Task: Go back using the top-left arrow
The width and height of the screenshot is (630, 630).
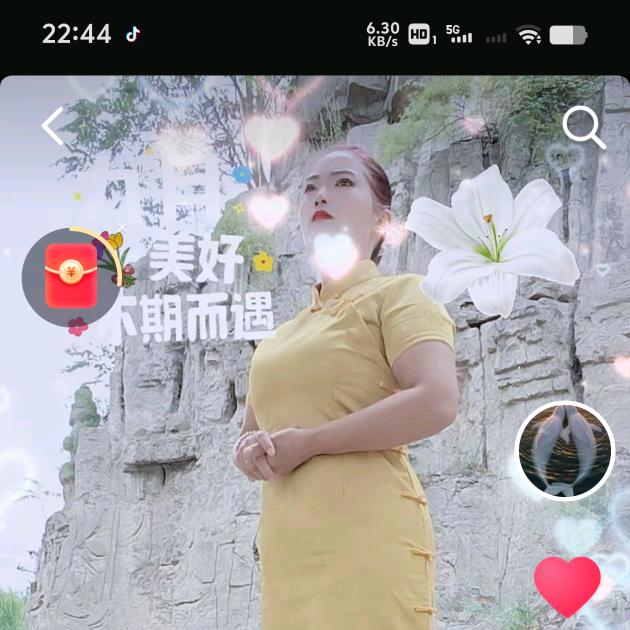Action: [x=52, y=127]
